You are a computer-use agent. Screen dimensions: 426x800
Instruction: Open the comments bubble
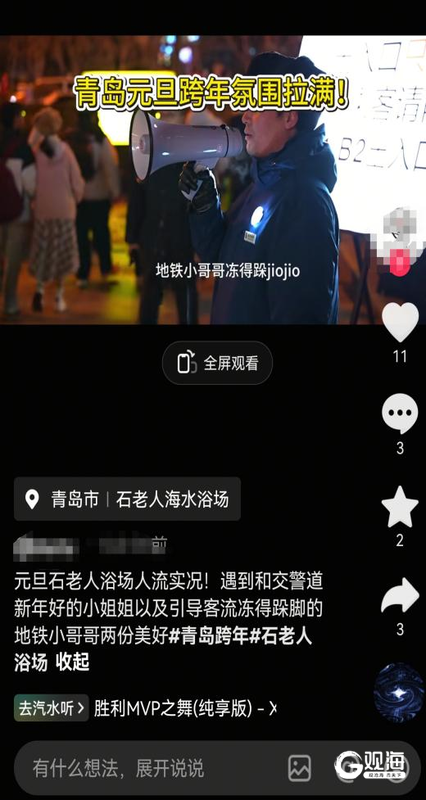400,414
